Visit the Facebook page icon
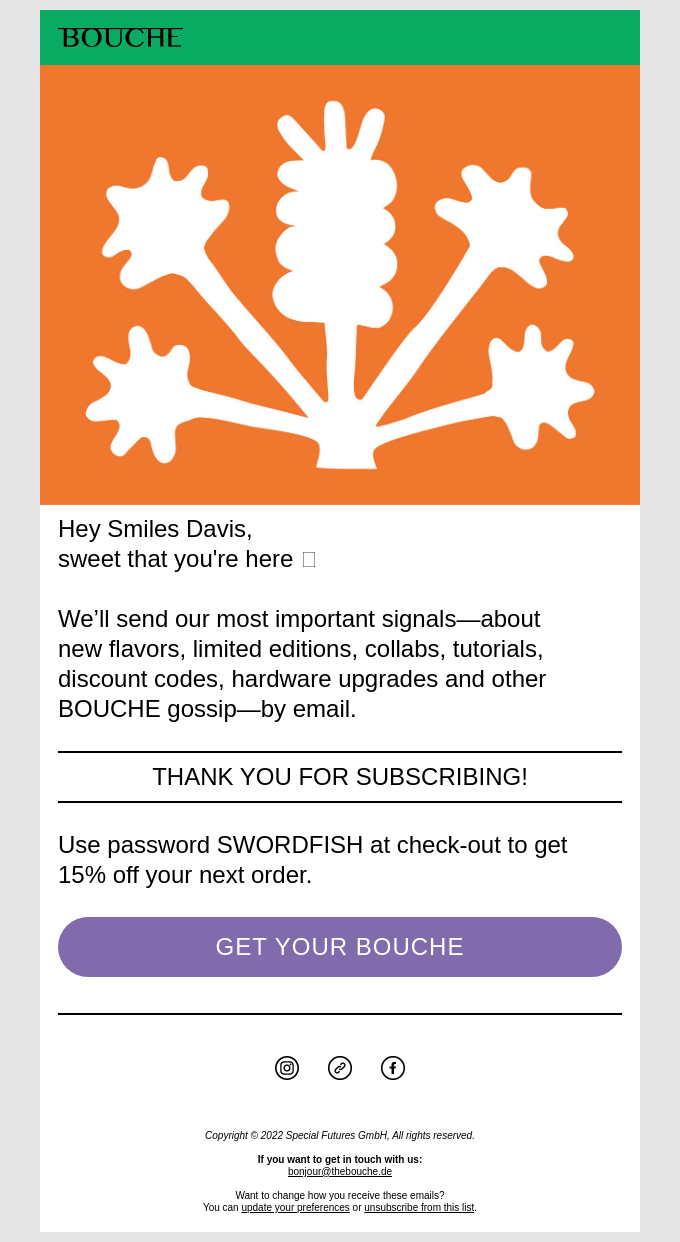Screen dimensions: 680x1242 click(393, 1068)
